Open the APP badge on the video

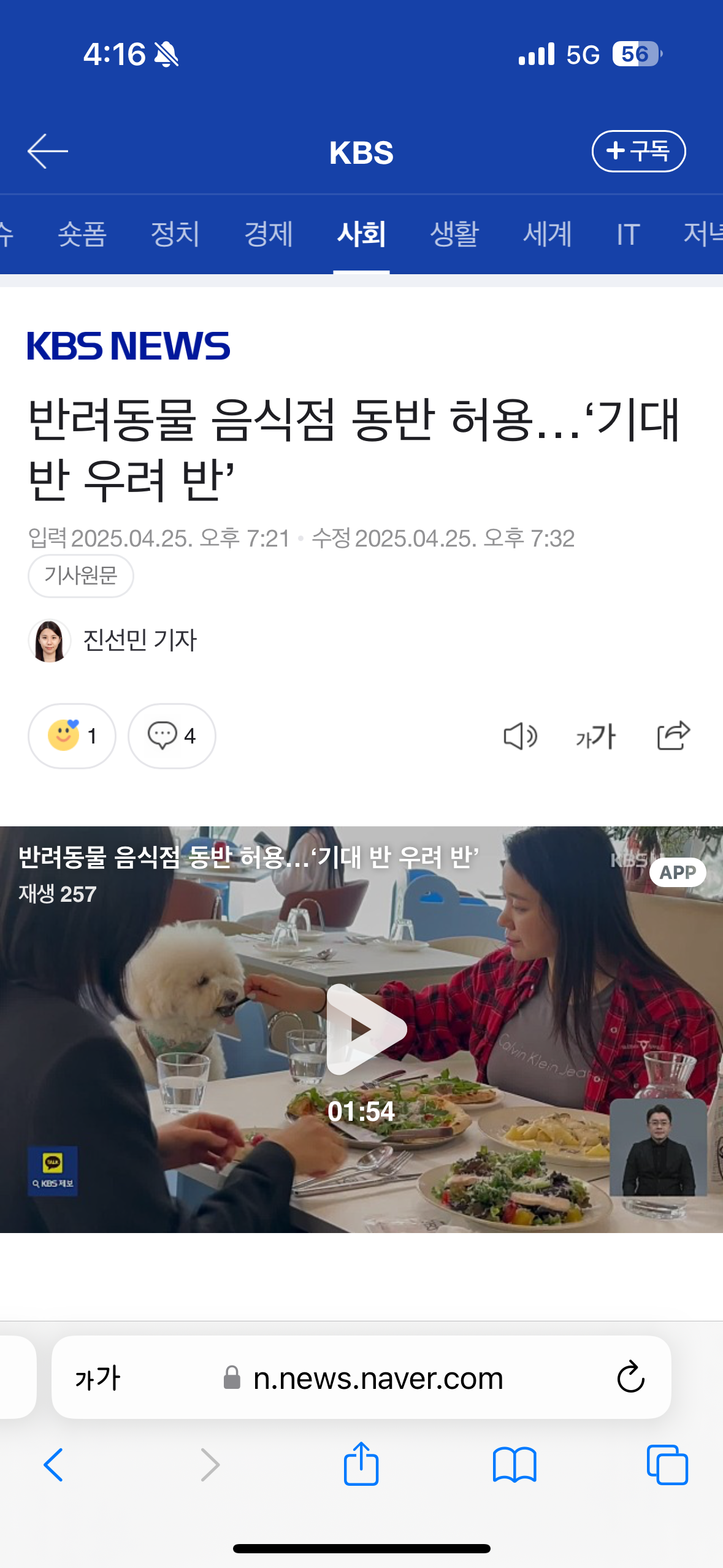tap(677, 872)
